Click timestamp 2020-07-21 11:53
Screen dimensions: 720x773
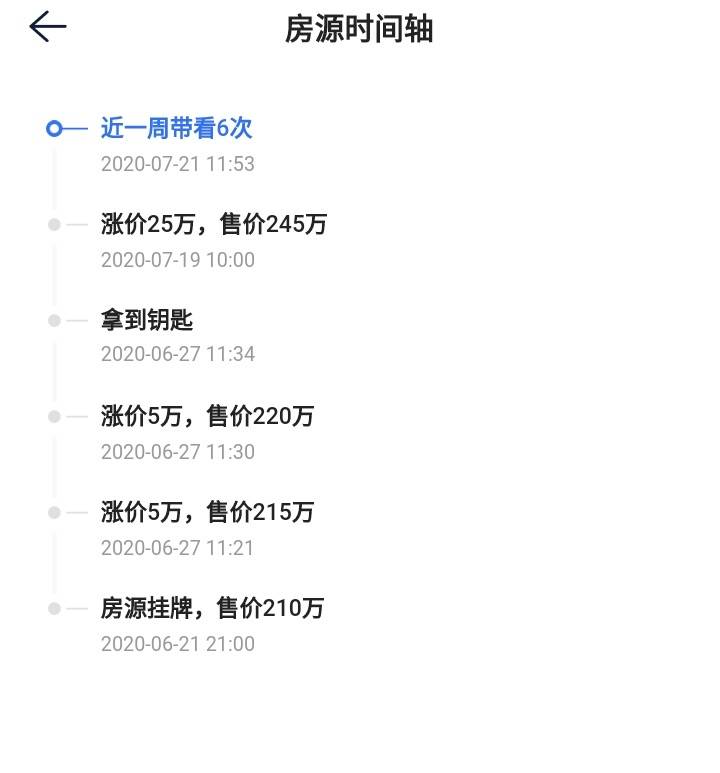point(178,164)
